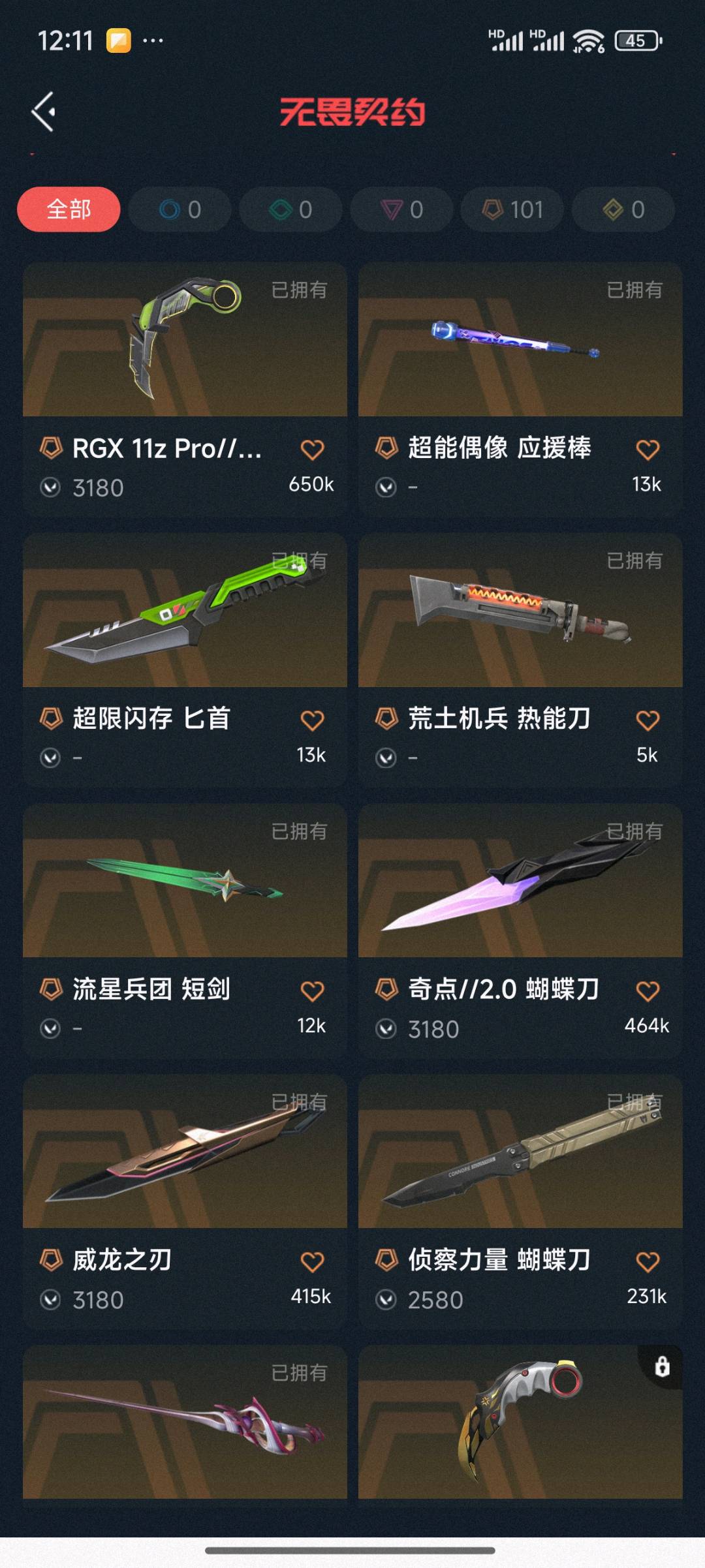Image resolution: width=705 pixels, height=1568 pixels.
Task: Open the 奇点//2.0 蝴蝶刀 skin card
Action: tap(520, 881)
